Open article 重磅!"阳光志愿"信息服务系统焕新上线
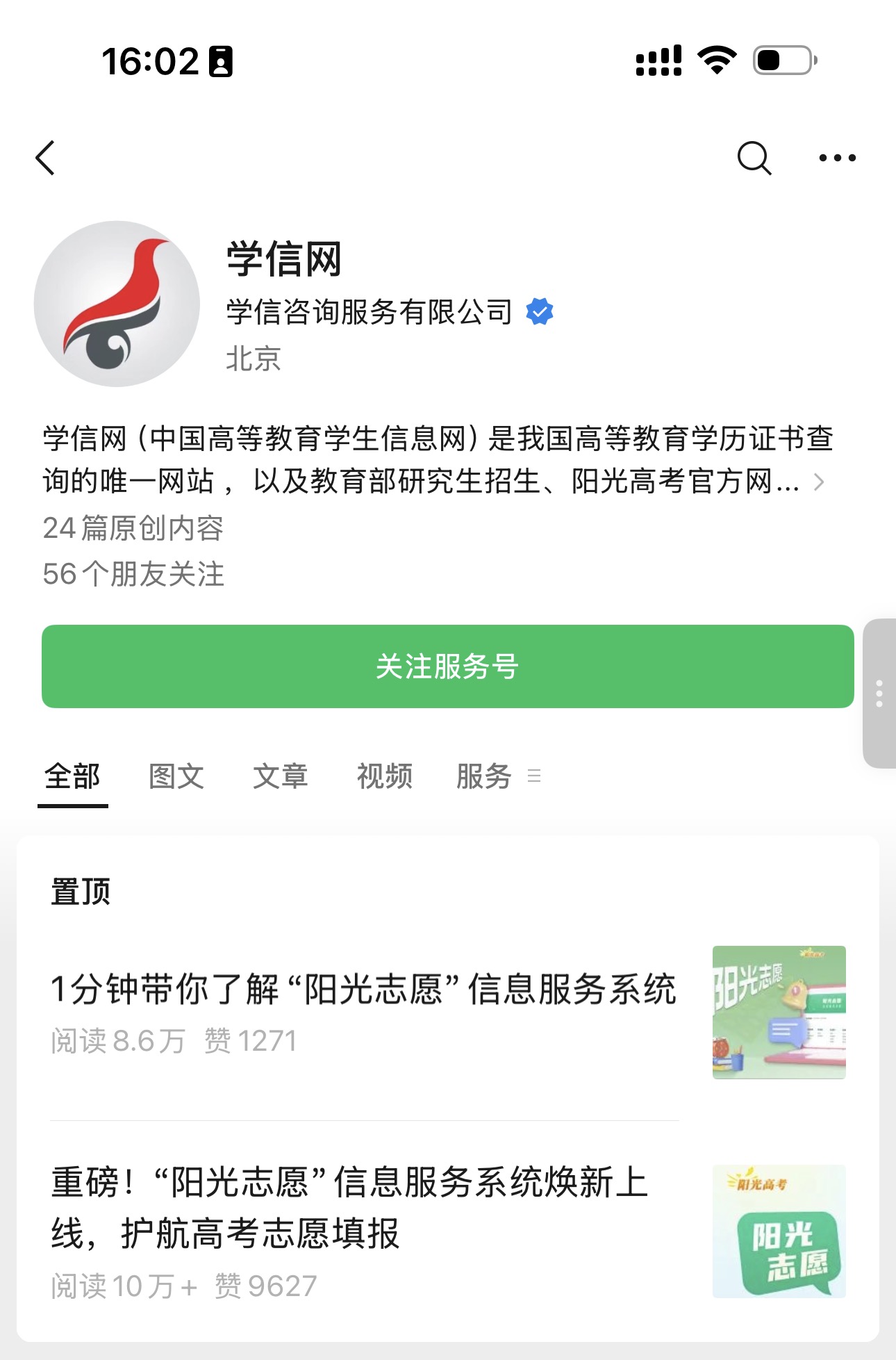The width and height of the screenshot is (896, 1360). (x=349, y=1208)
